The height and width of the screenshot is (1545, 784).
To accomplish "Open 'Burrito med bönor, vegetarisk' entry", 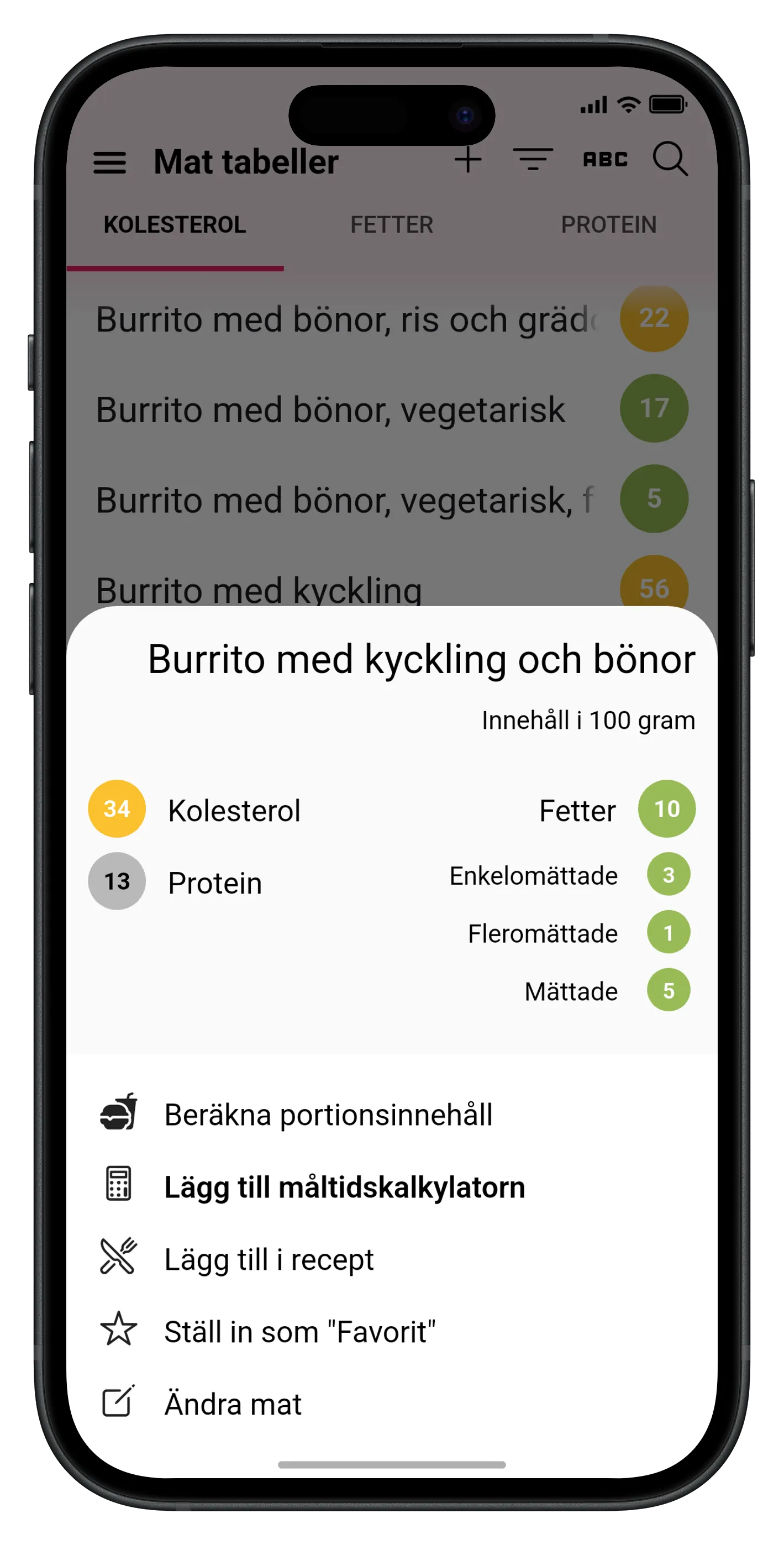I will pos(330,408).
